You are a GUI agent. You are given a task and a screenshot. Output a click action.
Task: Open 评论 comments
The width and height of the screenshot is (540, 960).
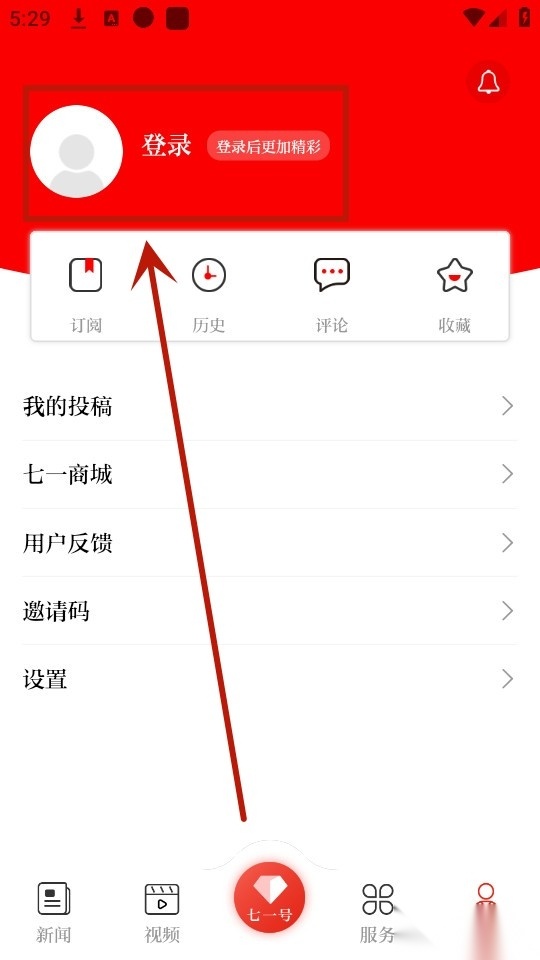coord(332,294)
